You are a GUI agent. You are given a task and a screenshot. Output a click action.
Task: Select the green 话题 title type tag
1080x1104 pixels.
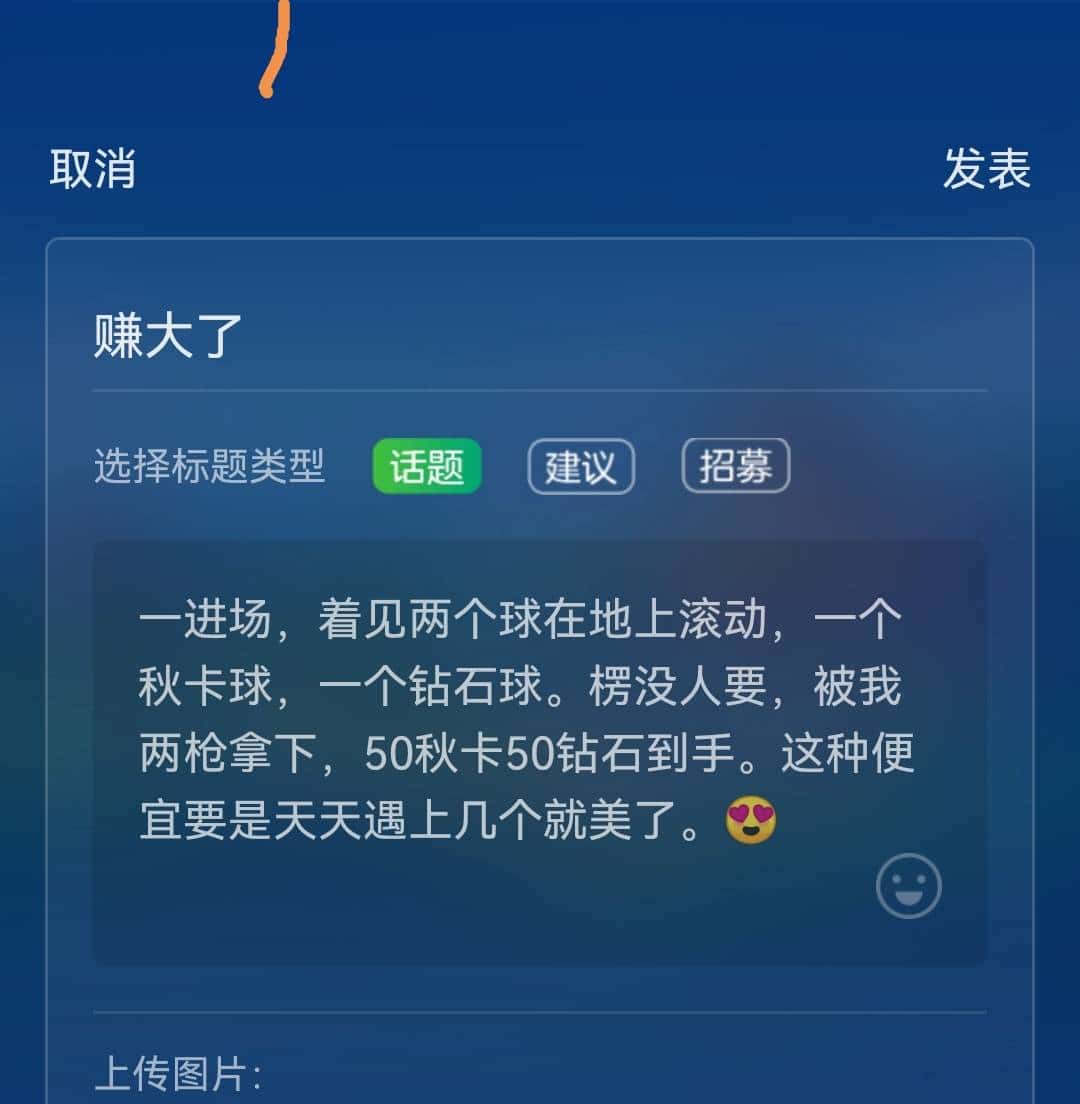(426, 466)
